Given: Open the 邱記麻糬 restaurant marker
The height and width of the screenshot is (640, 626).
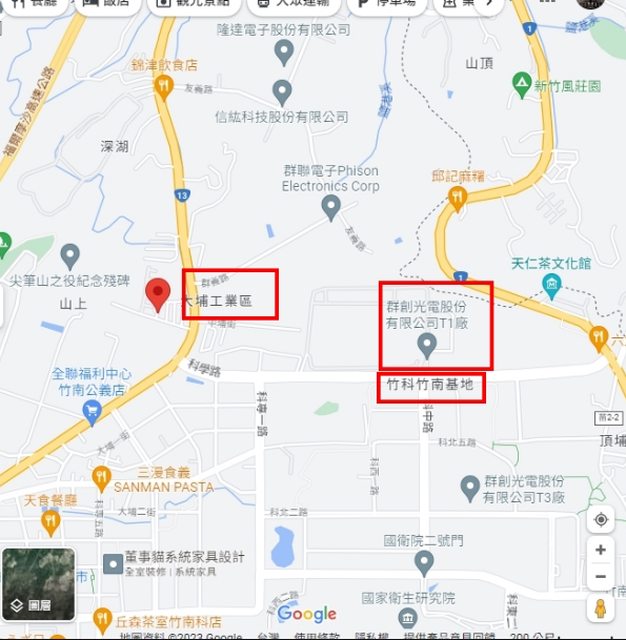Looking at the screenshot, I should click(x=458, y=199).
